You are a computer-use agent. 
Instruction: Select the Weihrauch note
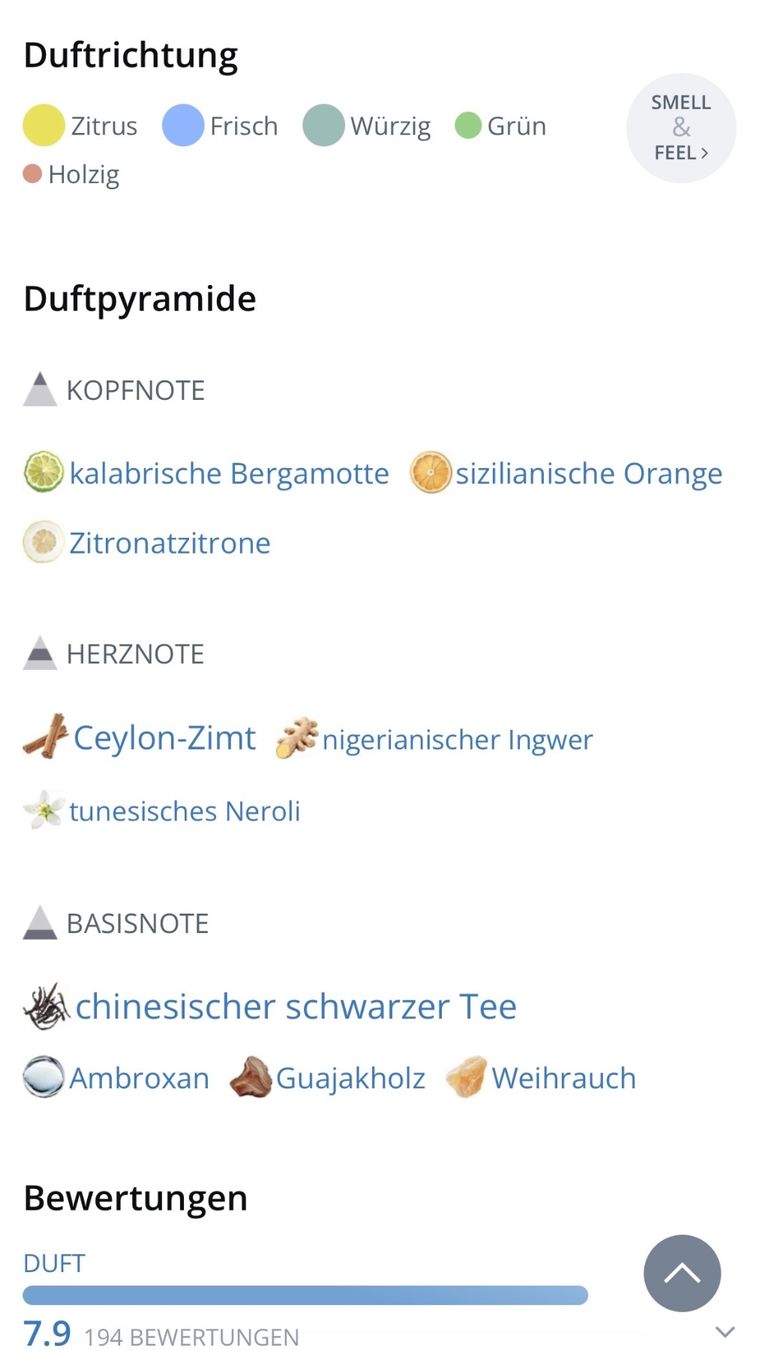pos(541,1078)
